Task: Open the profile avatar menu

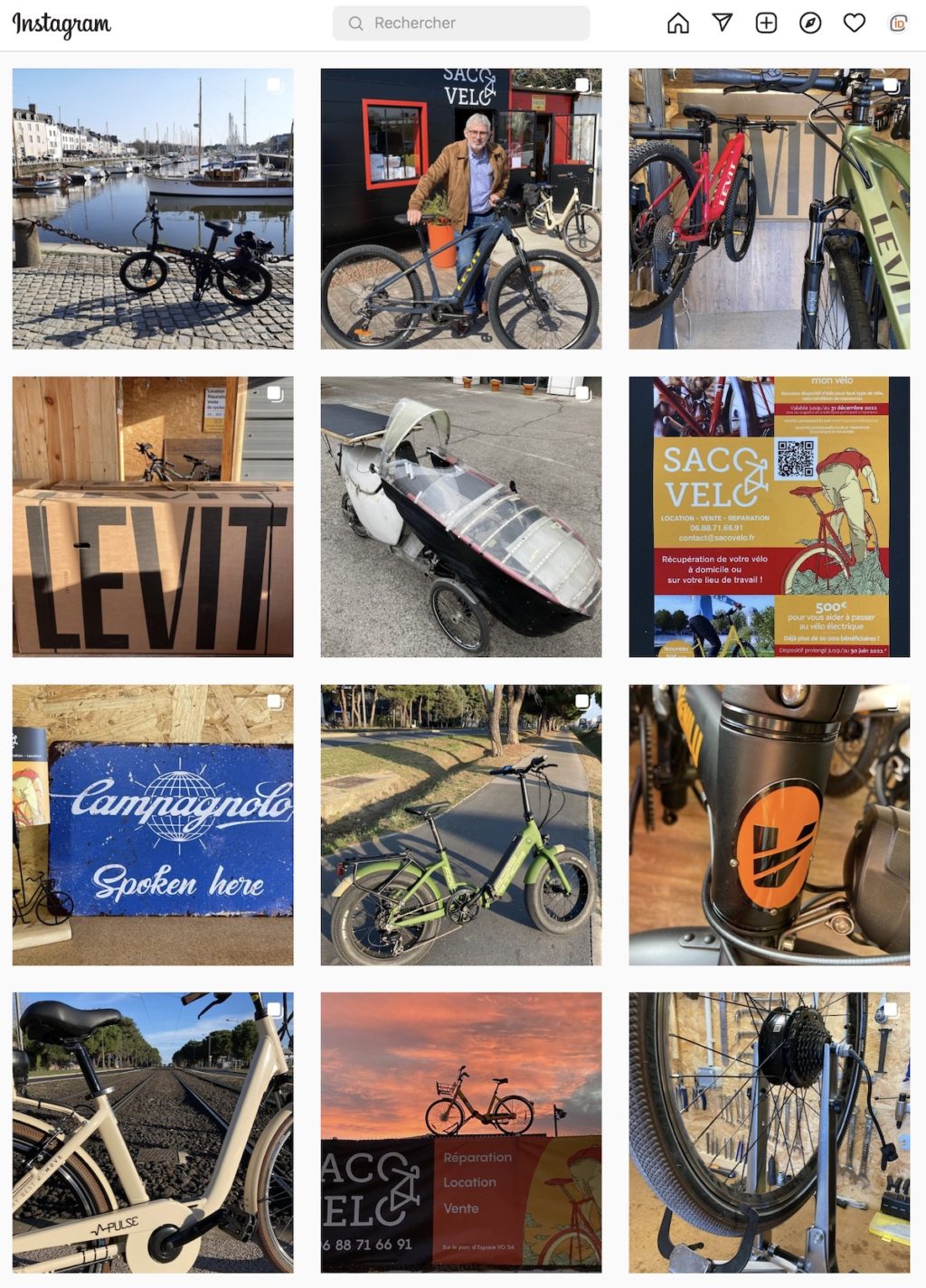Action: 897,24
